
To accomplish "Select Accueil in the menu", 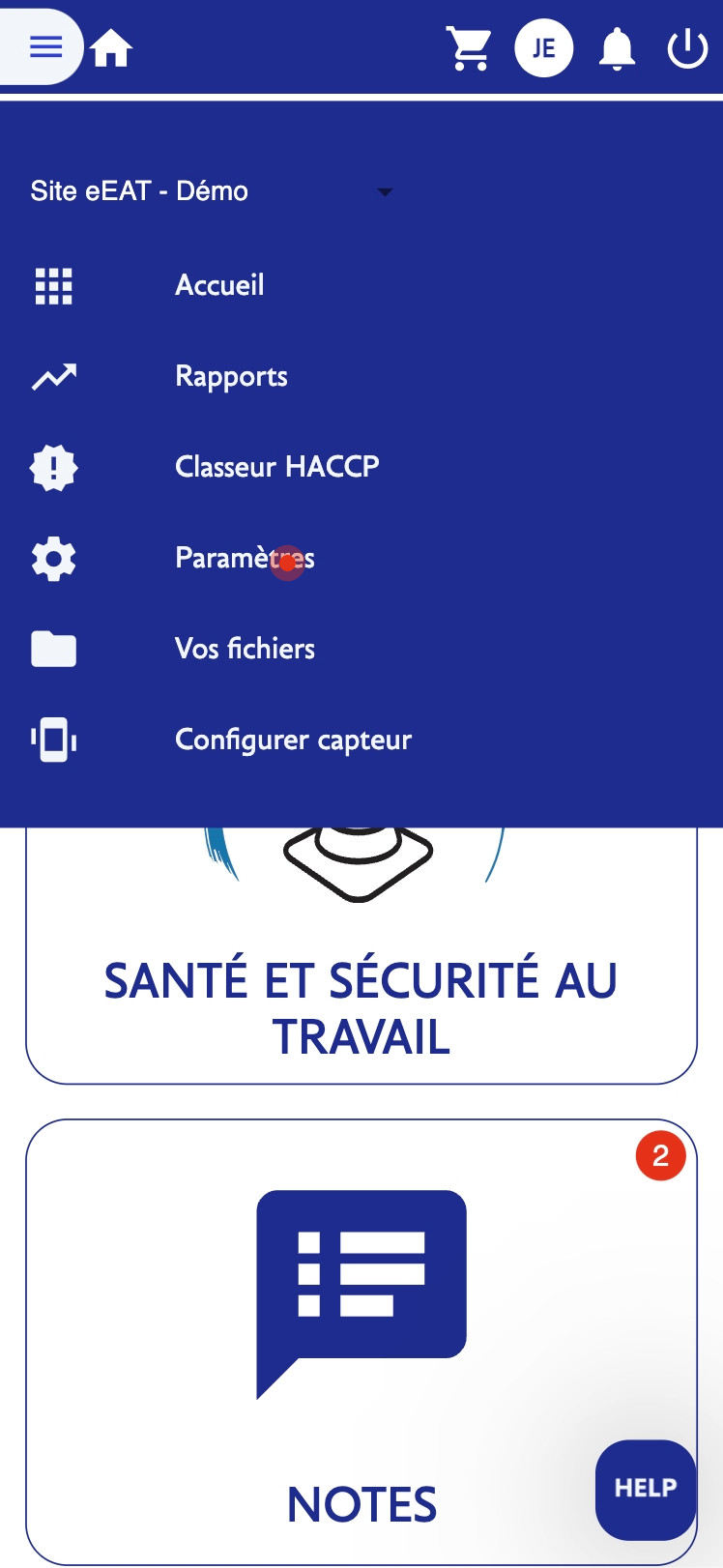I will tap(219, 285).
